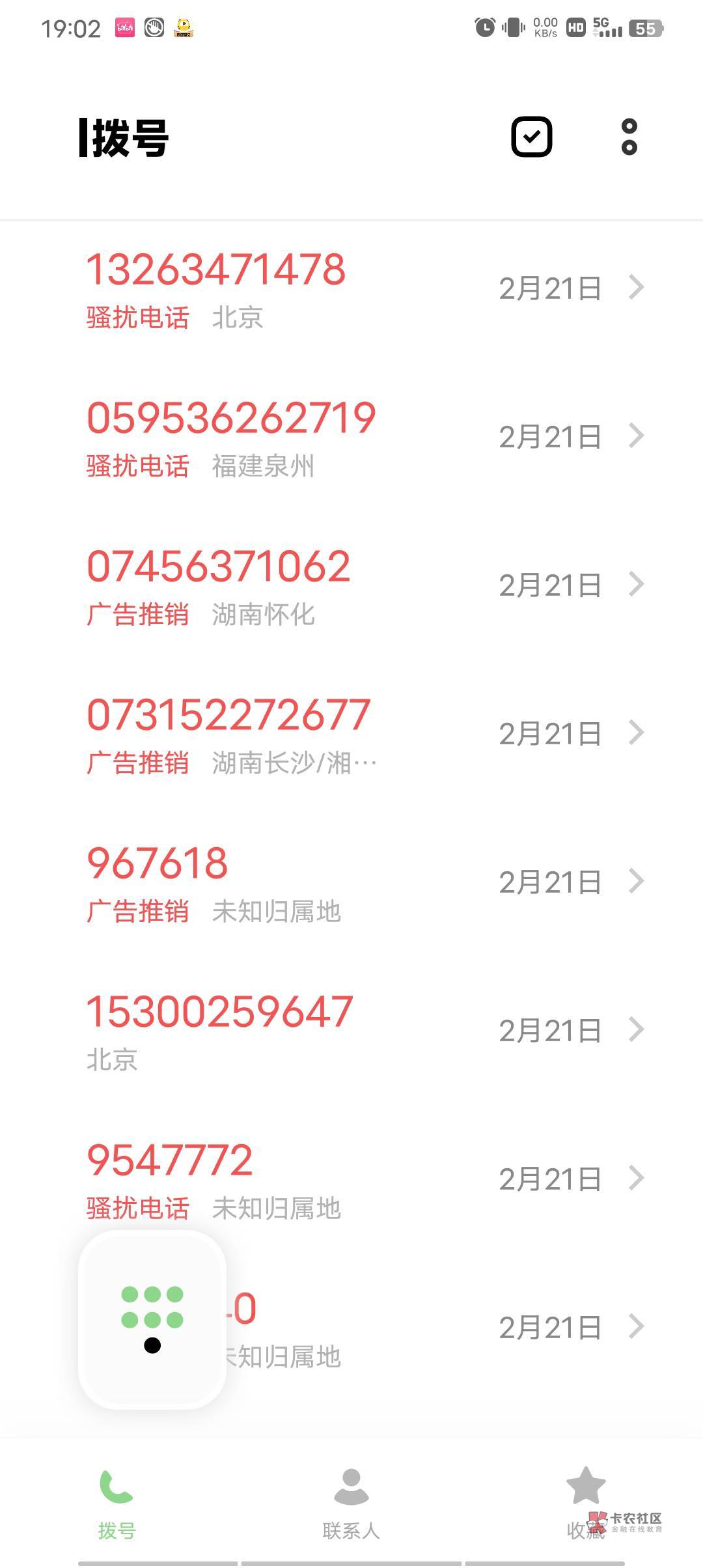Tap the multi-select checkmark icon
Viewport: 703px width, 1568px height.
coord(531,137)
